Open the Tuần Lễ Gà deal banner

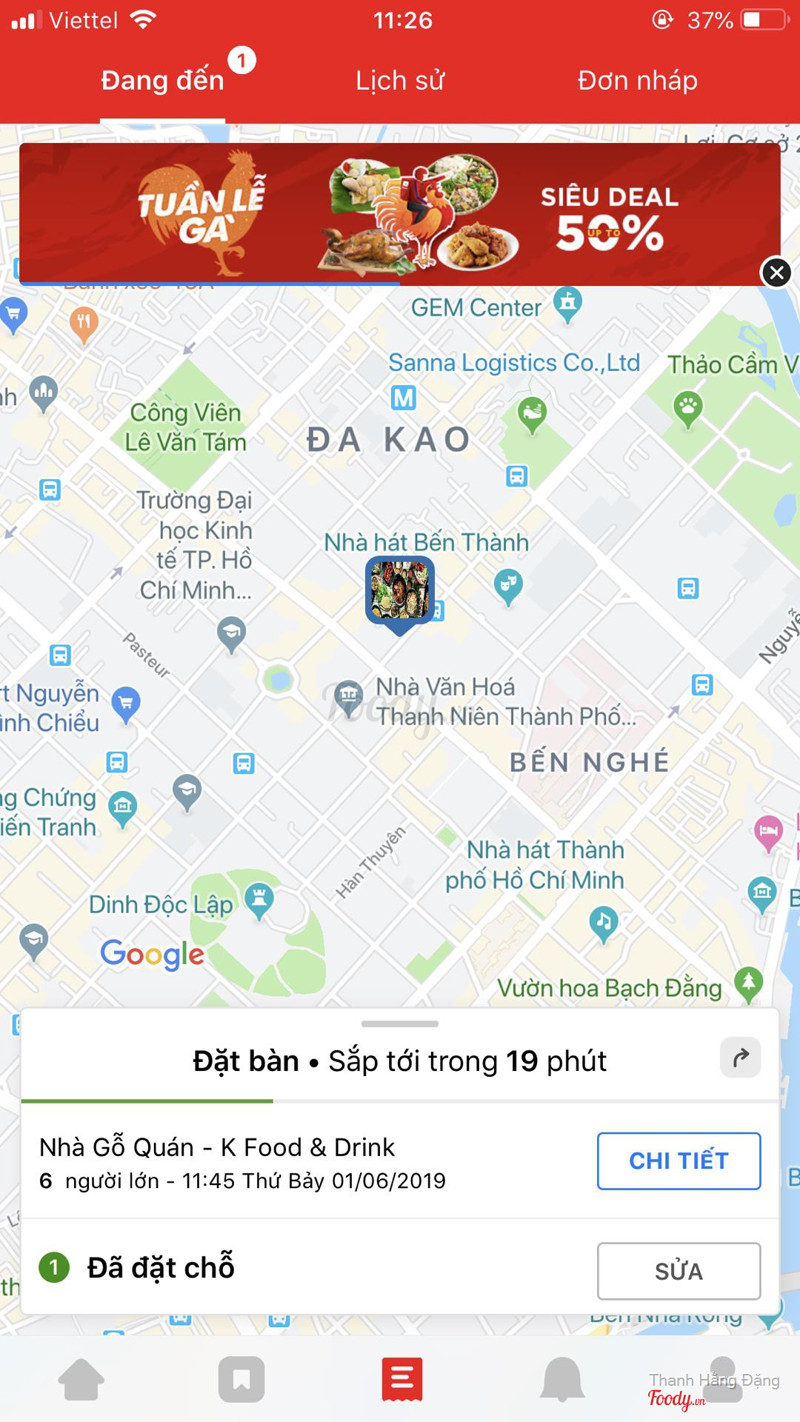click(400, 214)
